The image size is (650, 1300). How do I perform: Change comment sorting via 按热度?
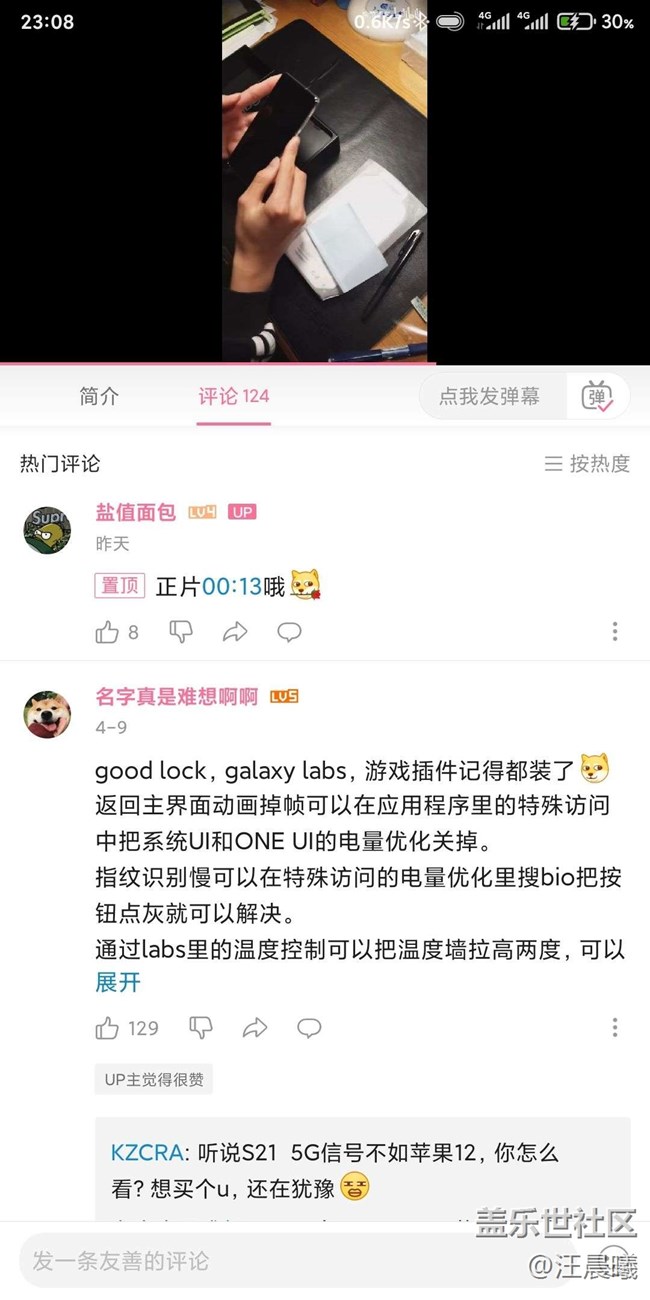point(587,463)
